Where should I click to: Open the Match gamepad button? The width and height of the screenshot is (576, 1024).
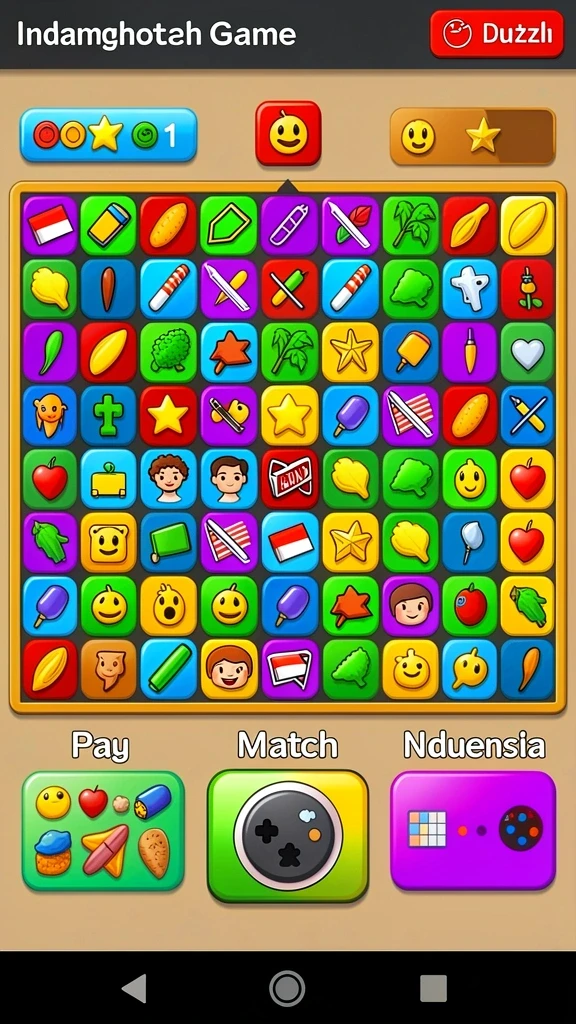point(288,836)
